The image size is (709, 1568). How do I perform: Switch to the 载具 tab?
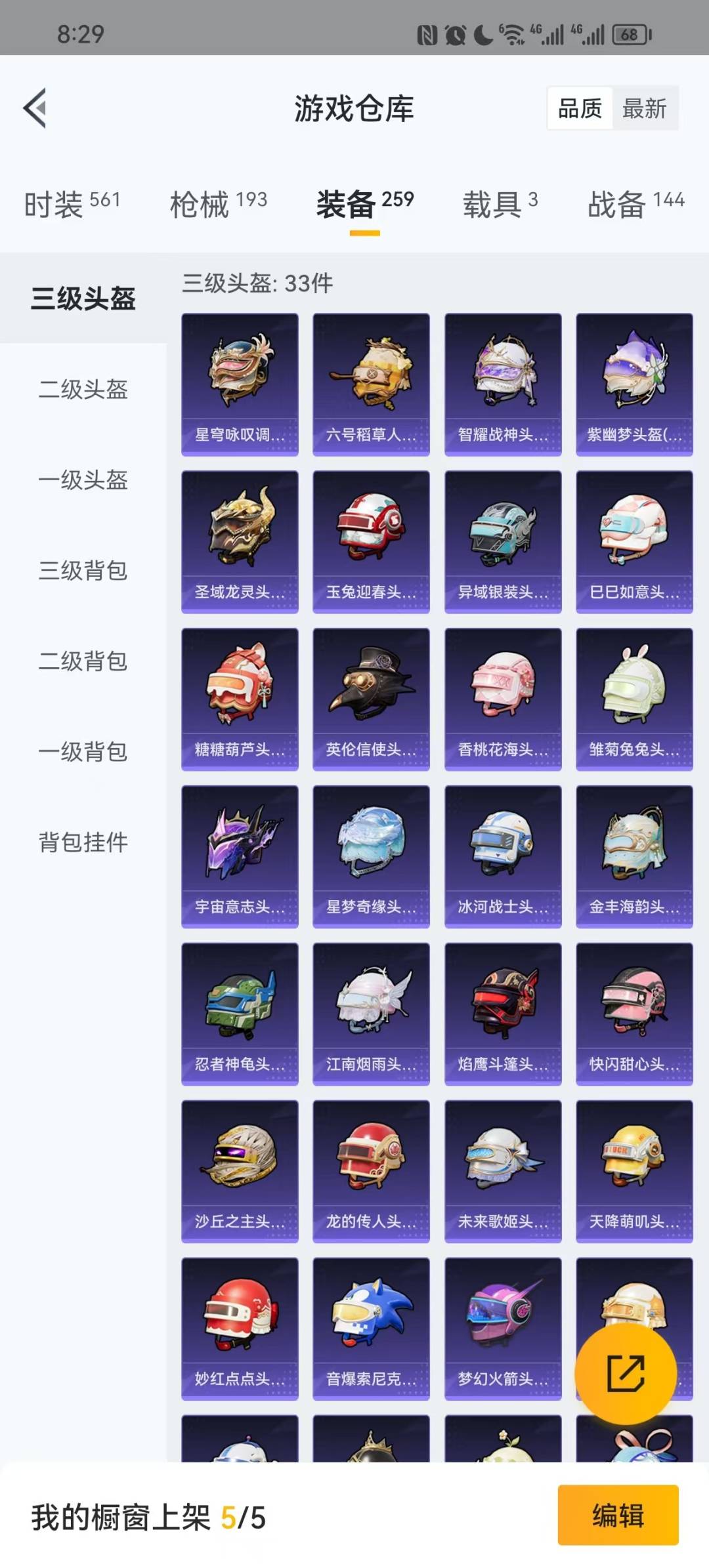(x=500, y=203)
